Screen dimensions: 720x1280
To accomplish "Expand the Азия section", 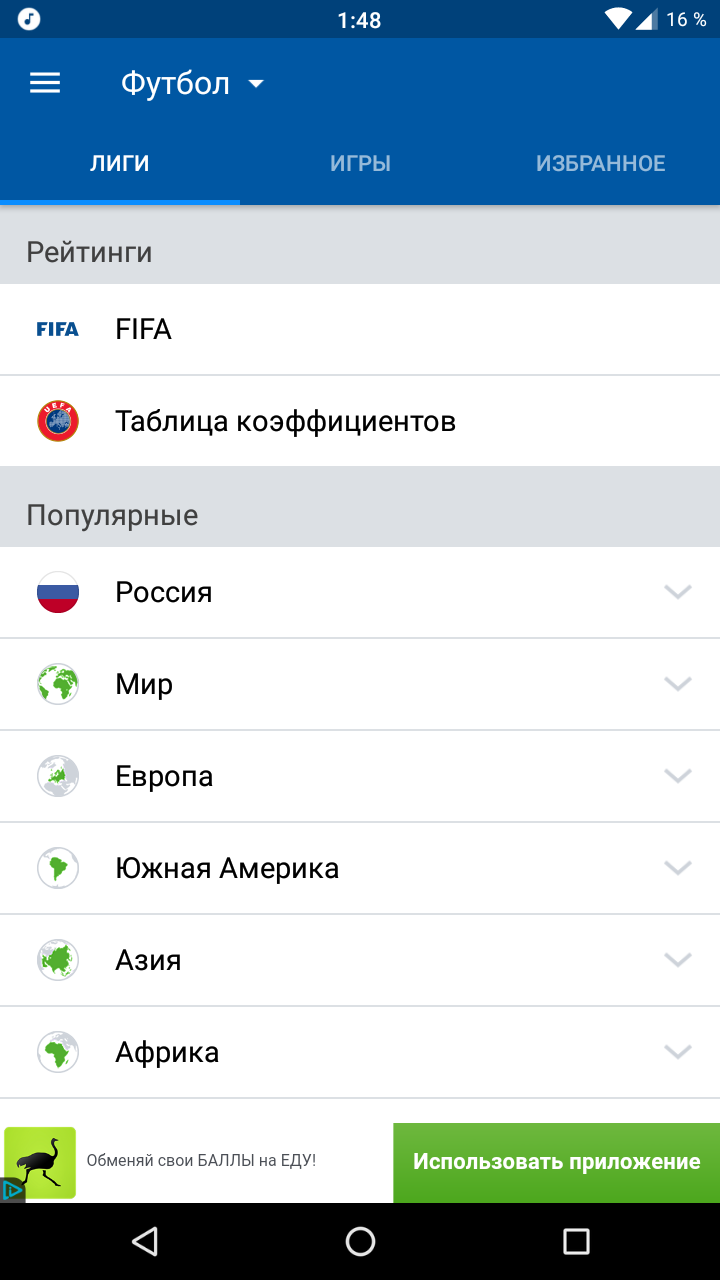I will click(x=360, y=960).
